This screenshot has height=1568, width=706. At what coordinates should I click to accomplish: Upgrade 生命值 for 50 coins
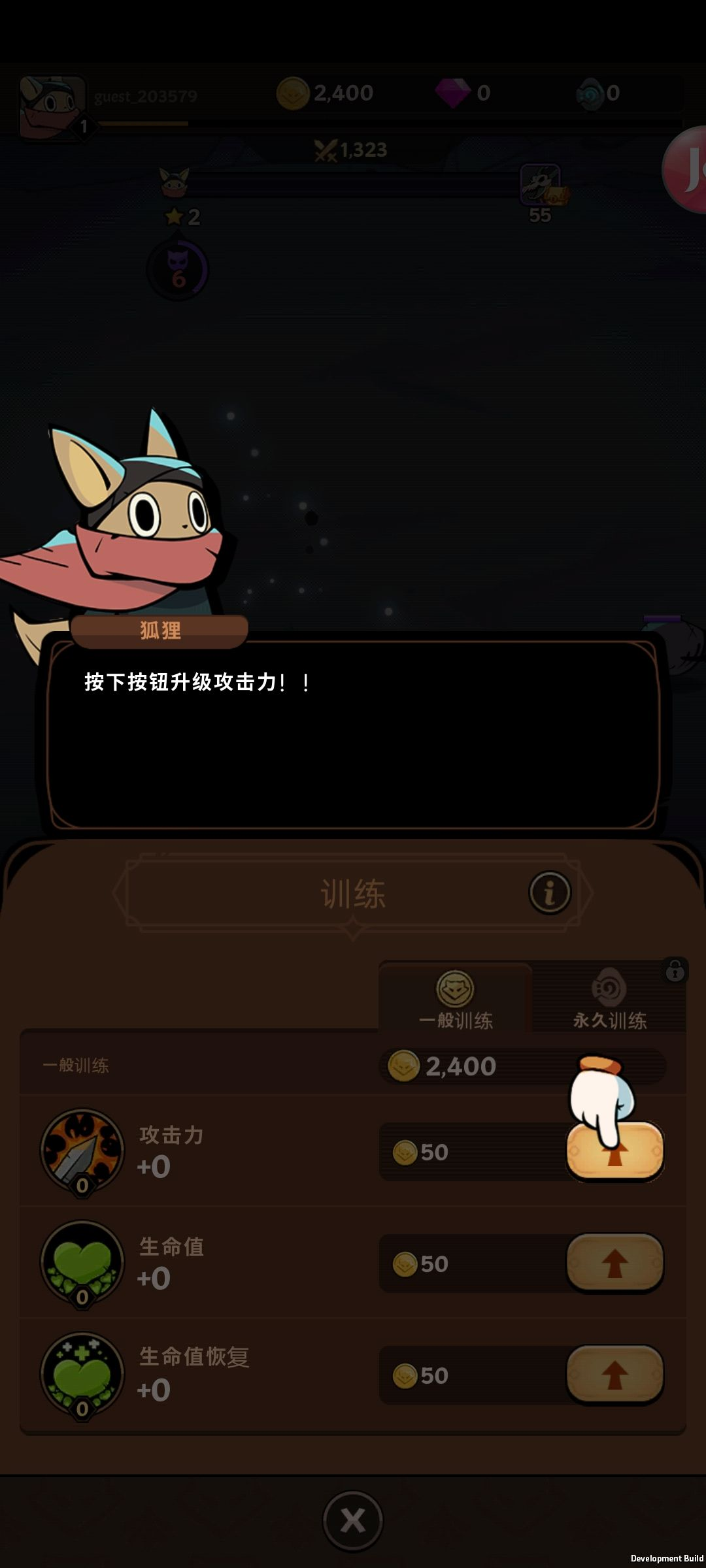614,1264
